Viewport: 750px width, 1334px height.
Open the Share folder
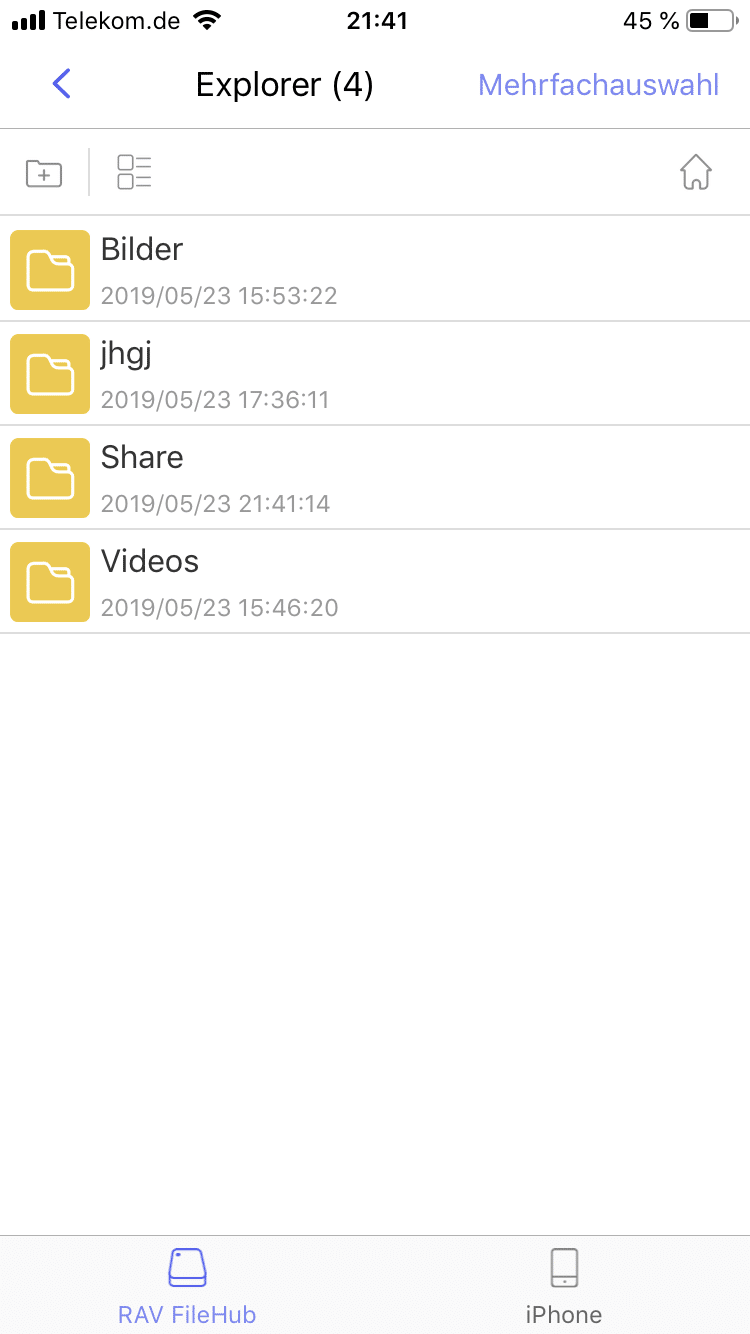coord(375,477)
